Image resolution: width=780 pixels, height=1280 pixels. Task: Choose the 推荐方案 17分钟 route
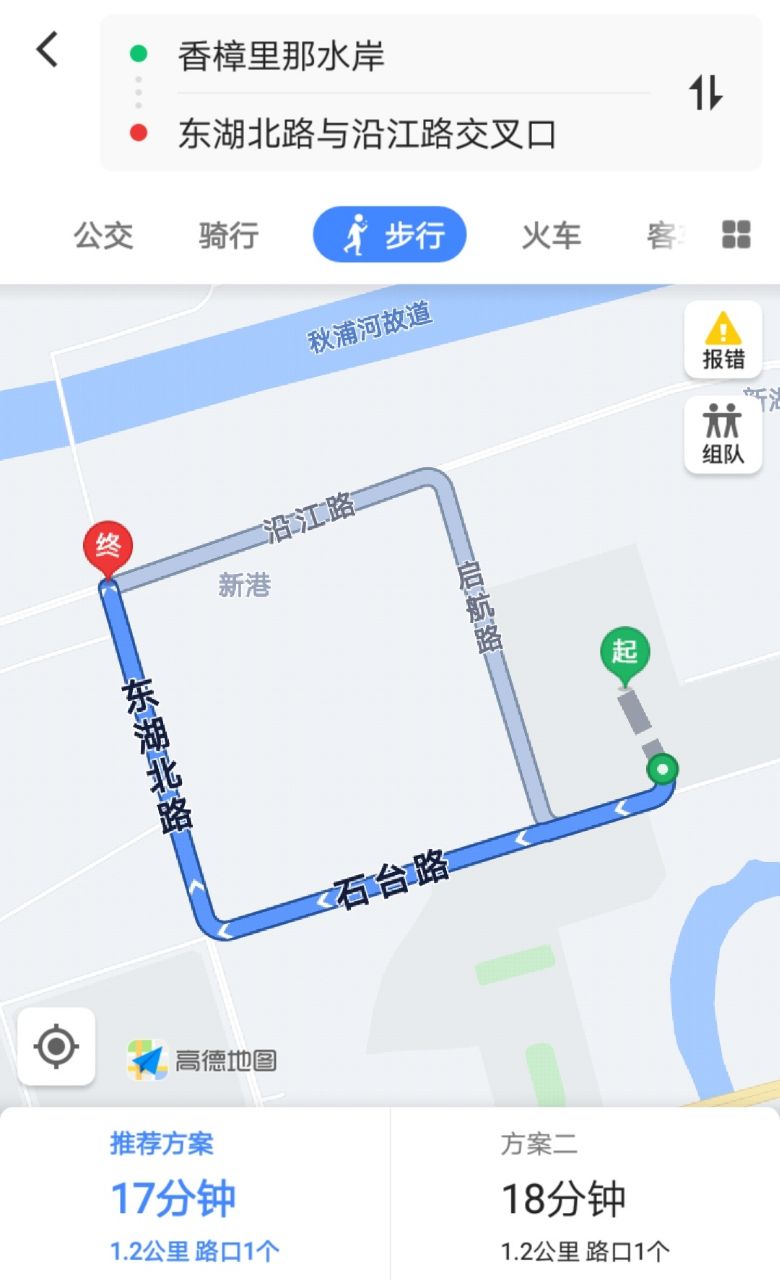tap(194, 1195)
